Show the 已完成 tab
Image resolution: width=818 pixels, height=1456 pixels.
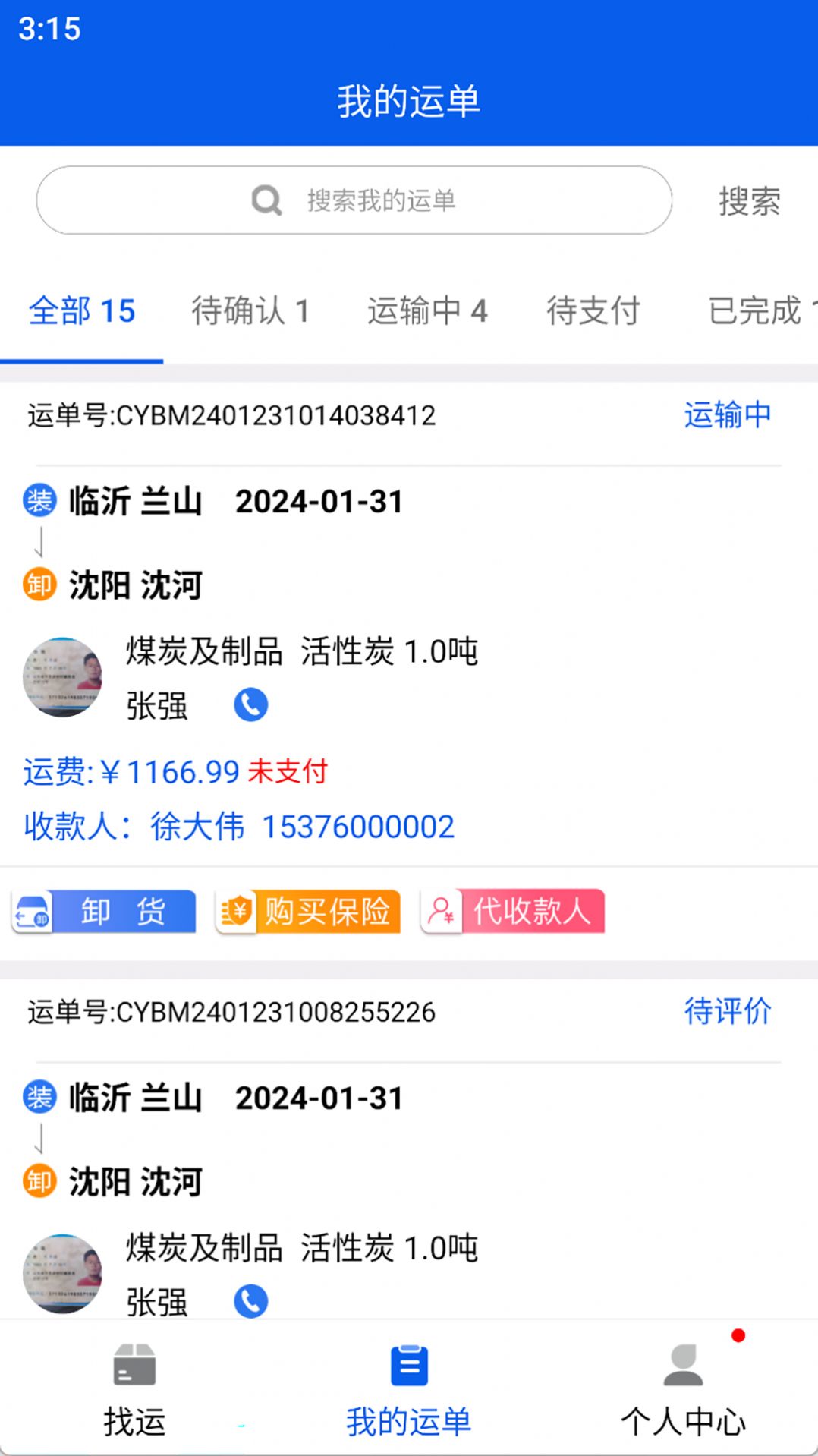coord(755,311)
